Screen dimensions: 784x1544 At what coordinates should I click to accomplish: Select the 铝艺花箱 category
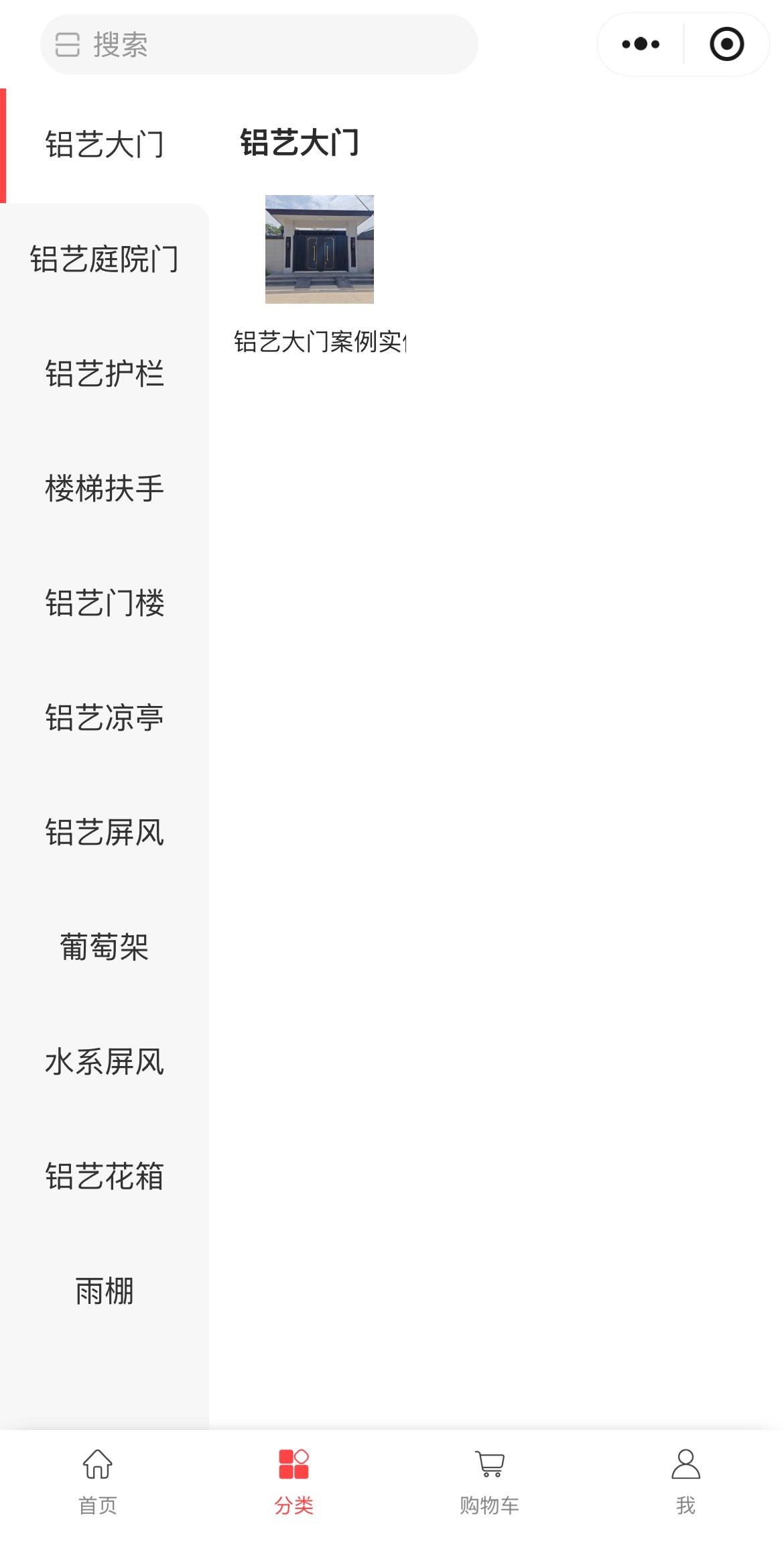(x=105, y=1177)
